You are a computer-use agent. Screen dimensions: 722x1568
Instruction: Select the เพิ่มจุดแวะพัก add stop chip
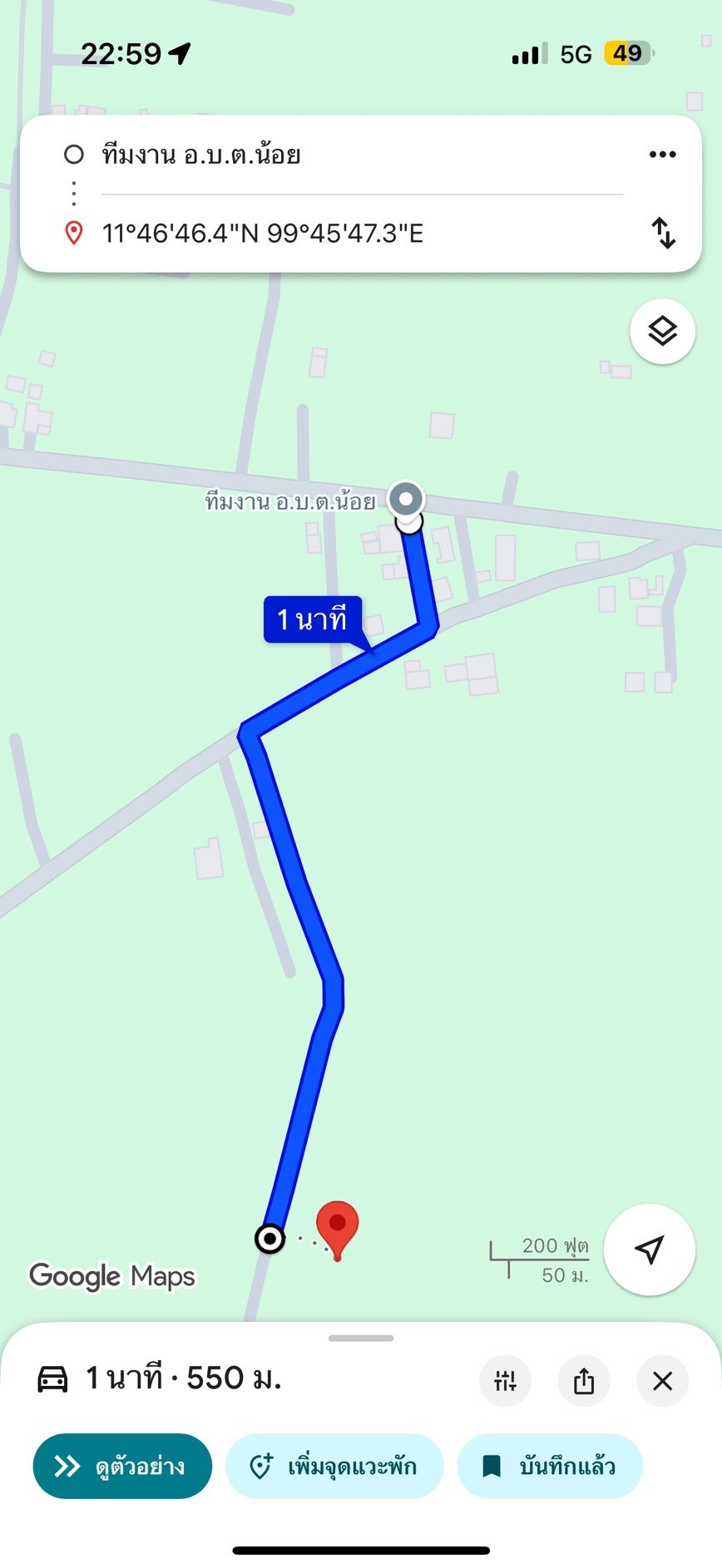pyautogui.click(x=334, y=1466)
